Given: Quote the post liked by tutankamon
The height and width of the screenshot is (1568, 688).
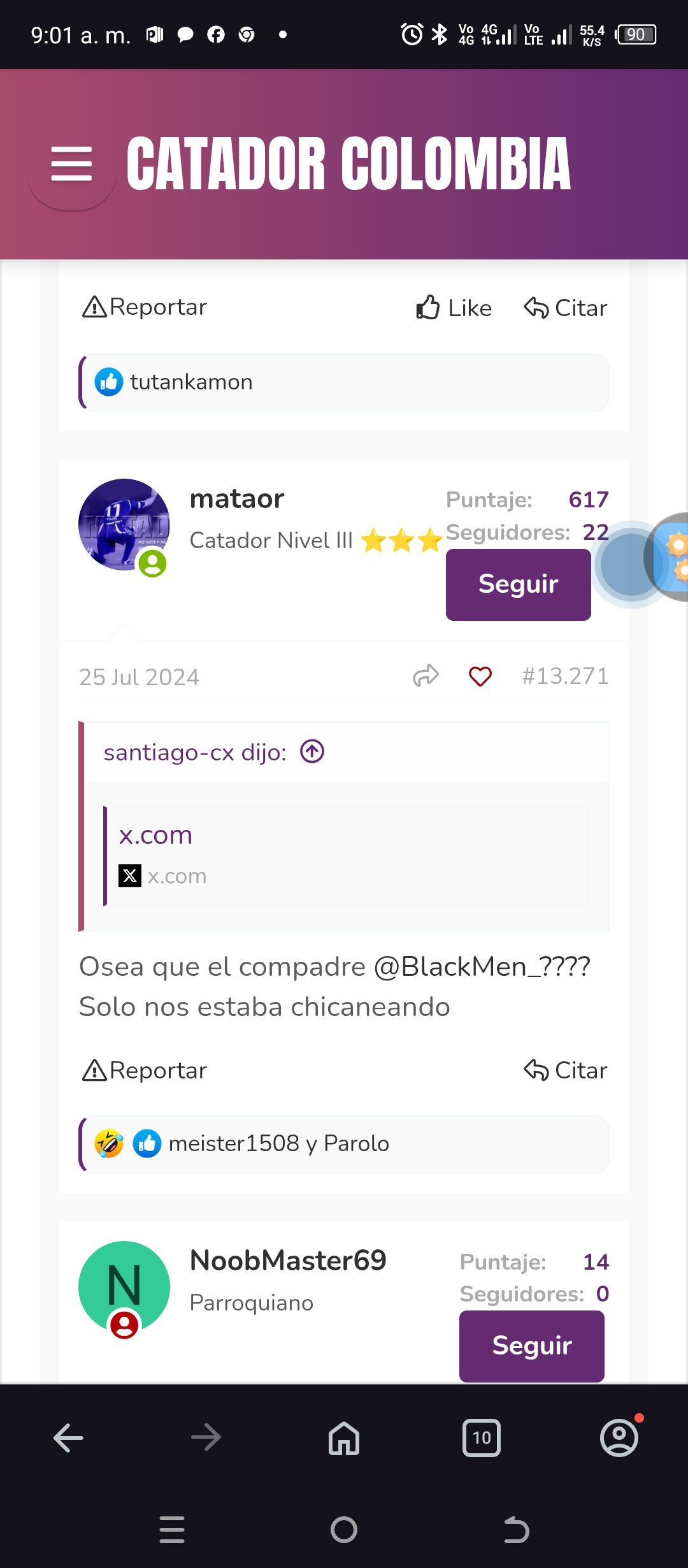Looking at the screenshot, I should point(565,308).
